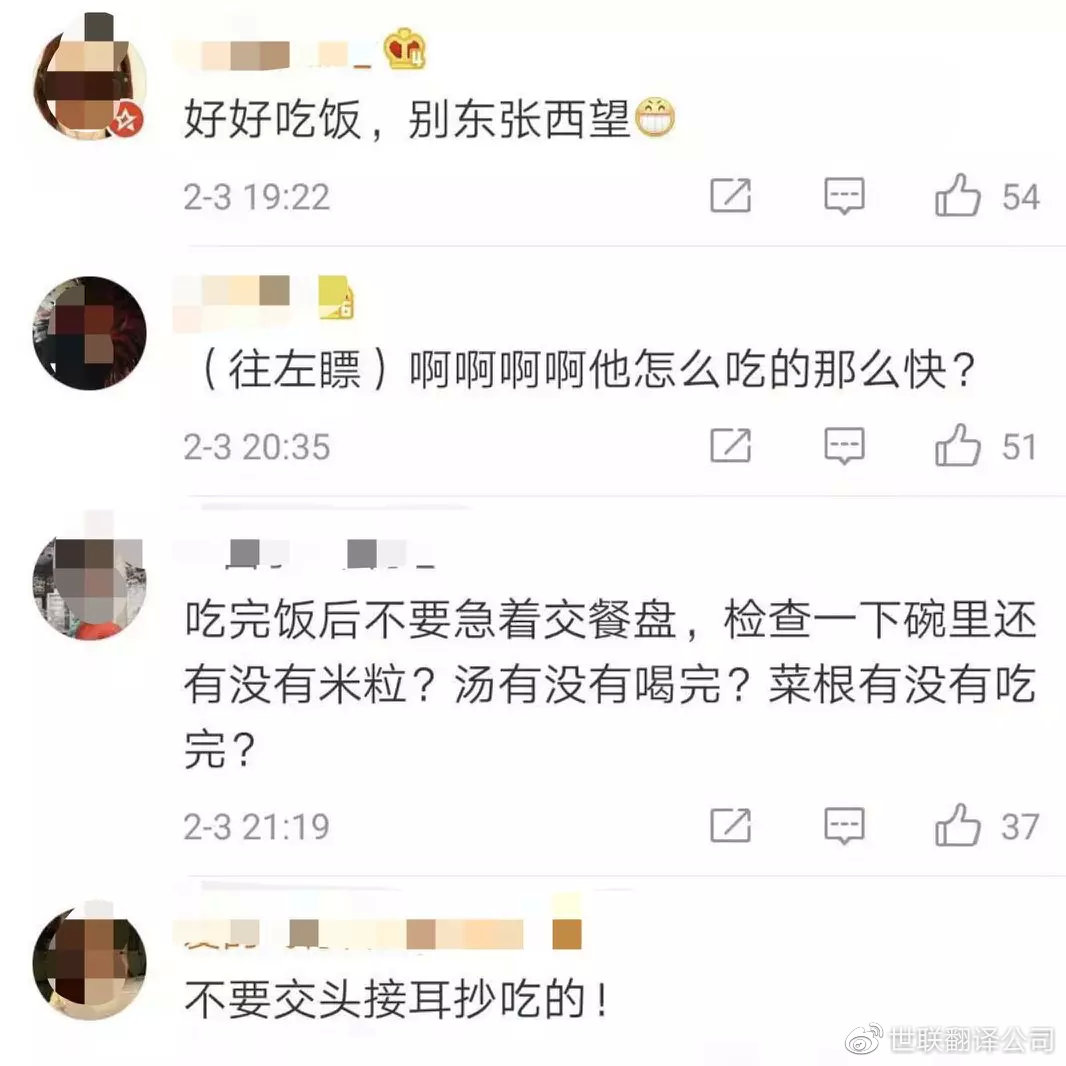Open avatar of the '往左瞟' commenter

click(89, 333)
